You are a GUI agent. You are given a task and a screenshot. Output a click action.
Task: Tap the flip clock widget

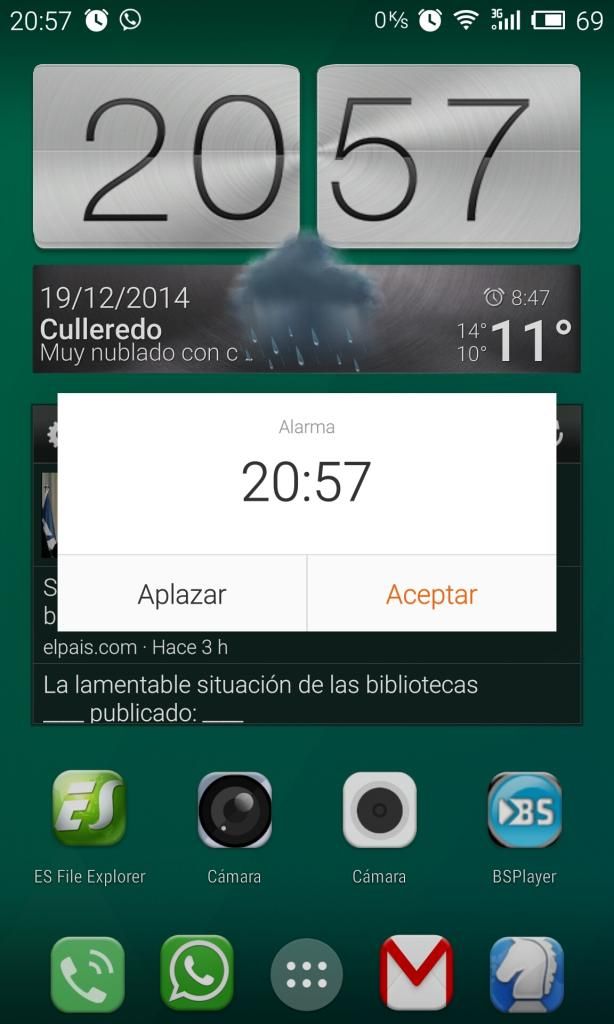[x=306, y=157]
